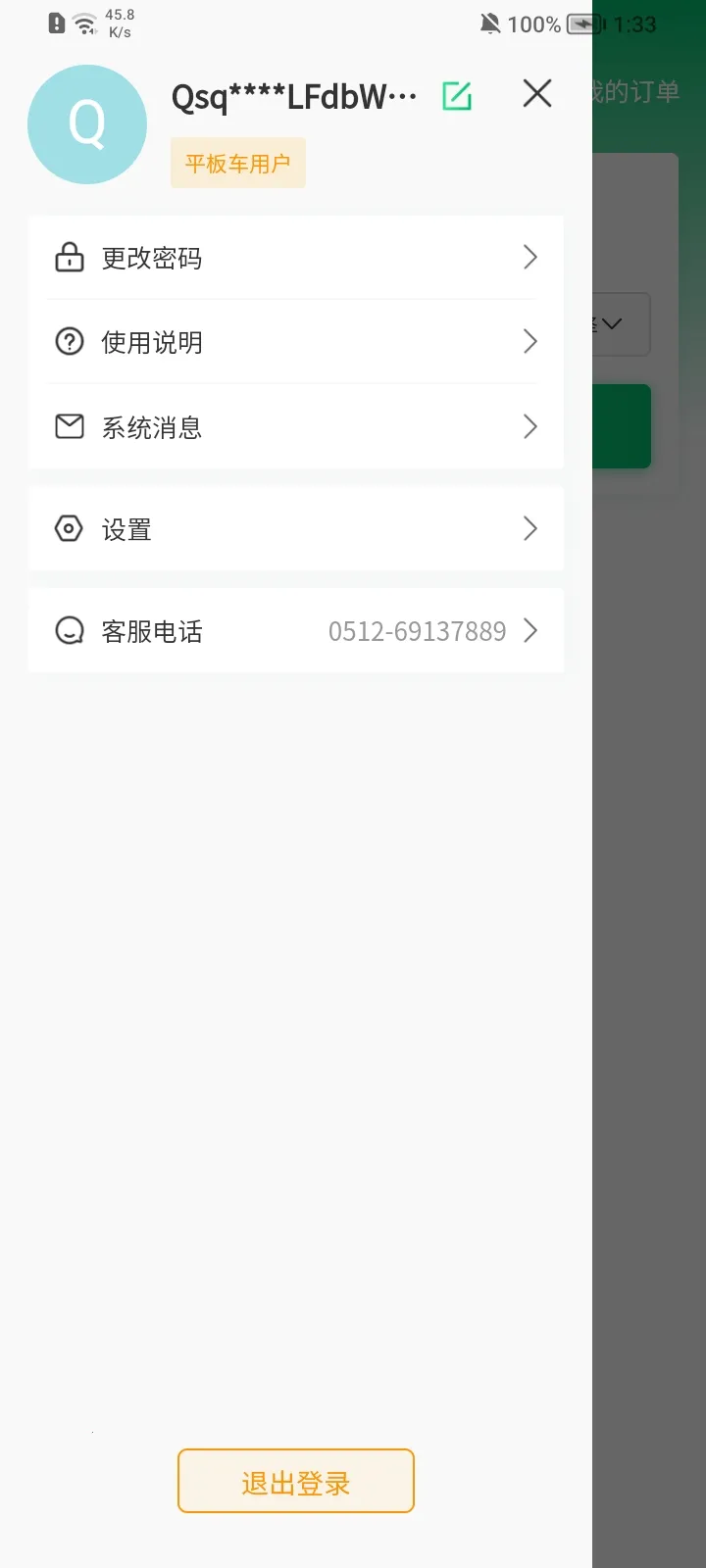
Task: Expand the 系统消息 chevron arrow
Action: tap(529, 426)
